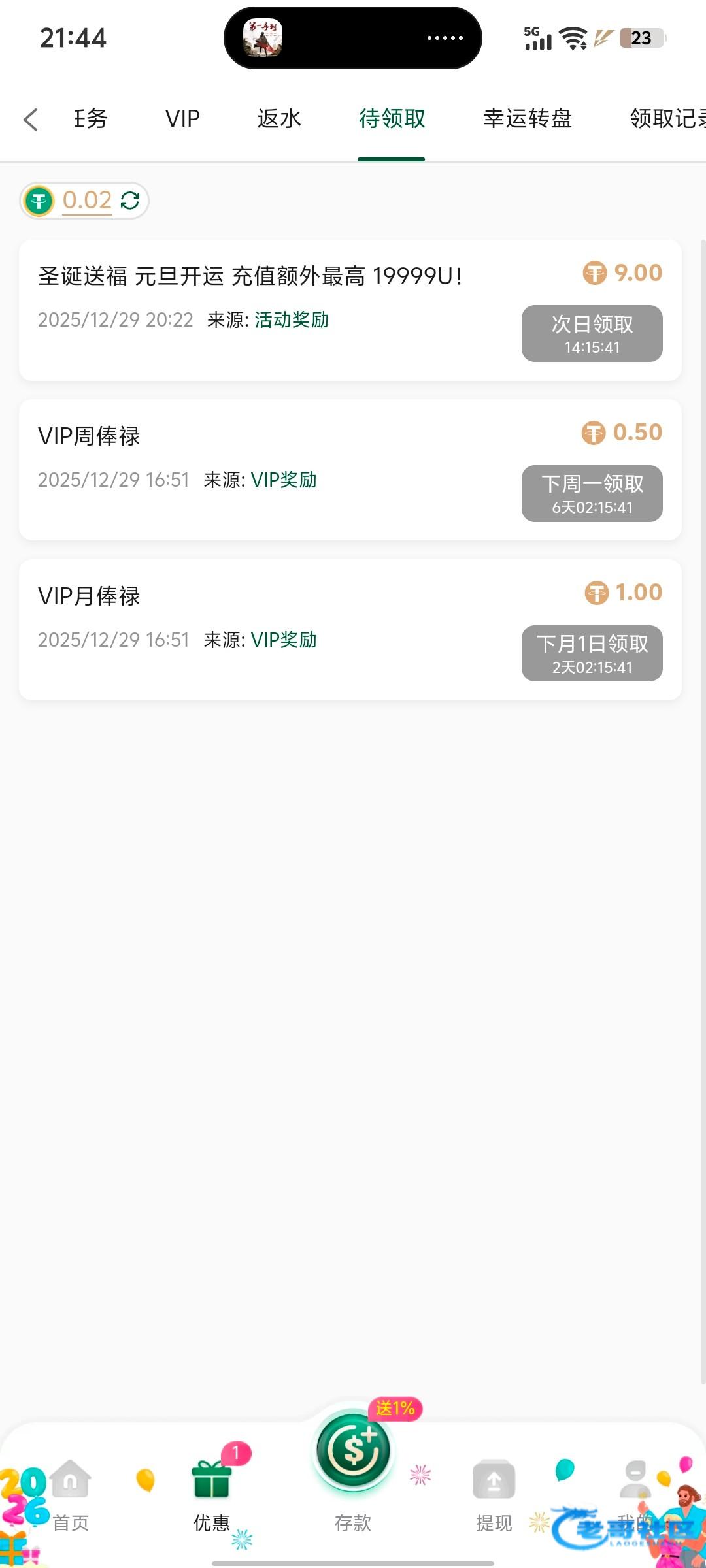Viewport: 706px width, 1568px height.
Task: Switch to the VIP tab
Action: 182,119
